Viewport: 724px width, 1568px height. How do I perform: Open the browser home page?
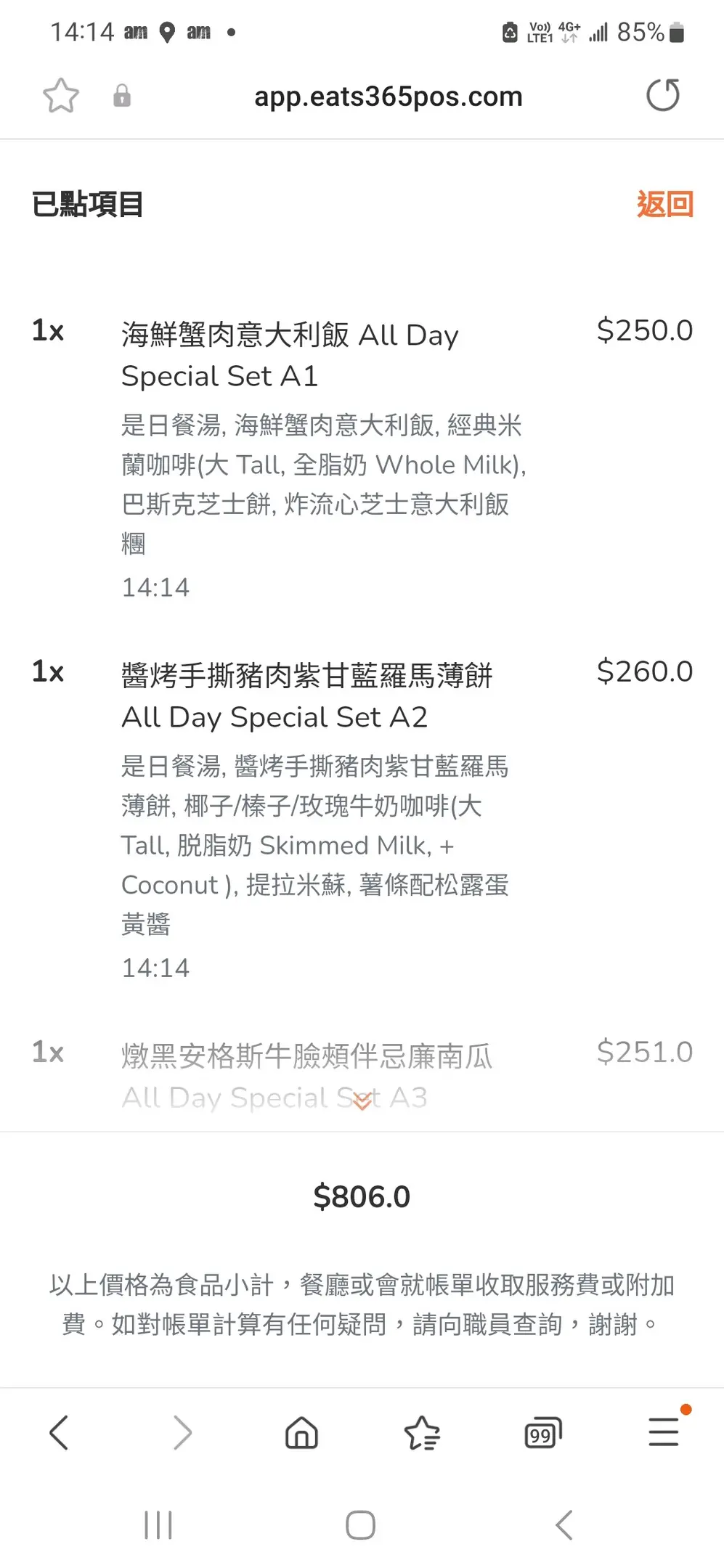click(301, 1433)
